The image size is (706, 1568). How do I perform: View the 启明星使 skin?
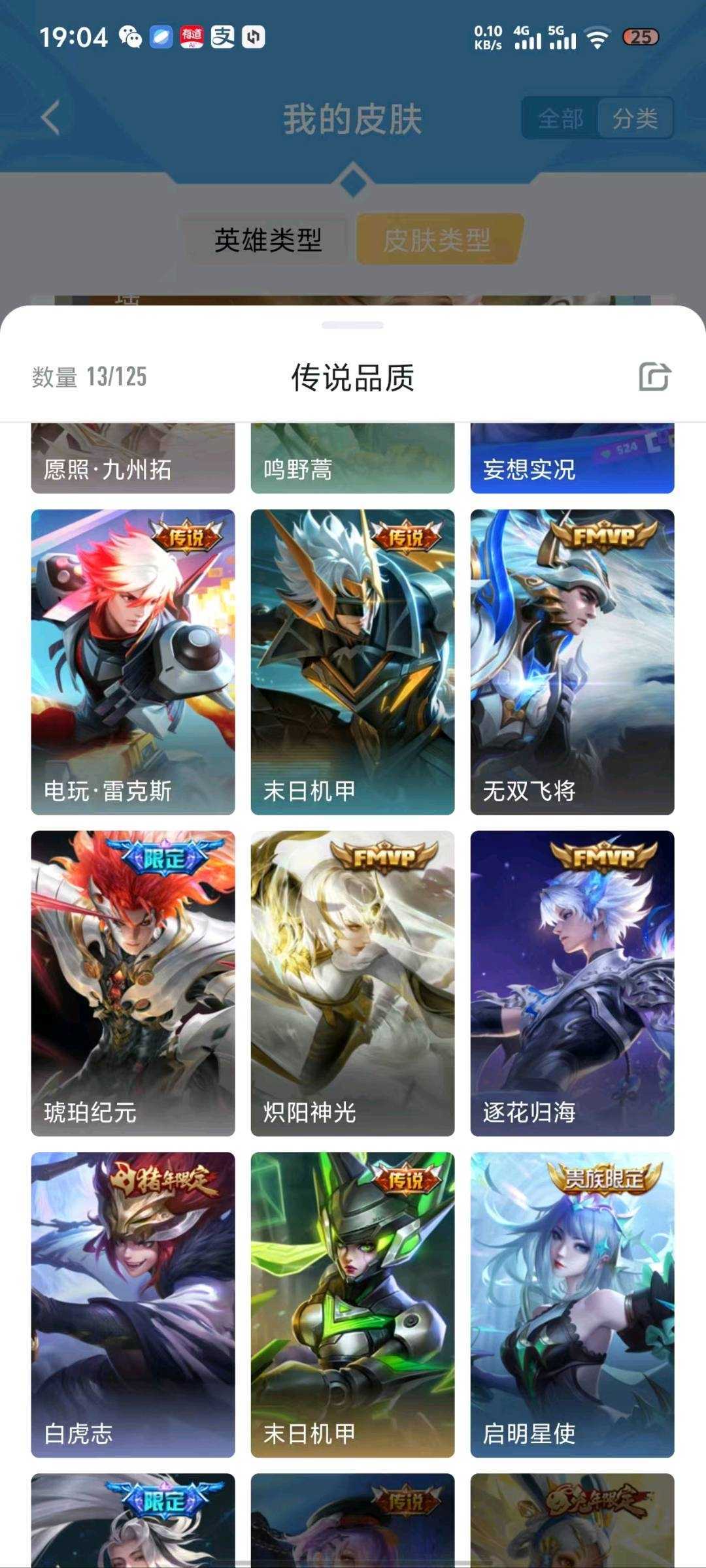(x=572, y=1305)
